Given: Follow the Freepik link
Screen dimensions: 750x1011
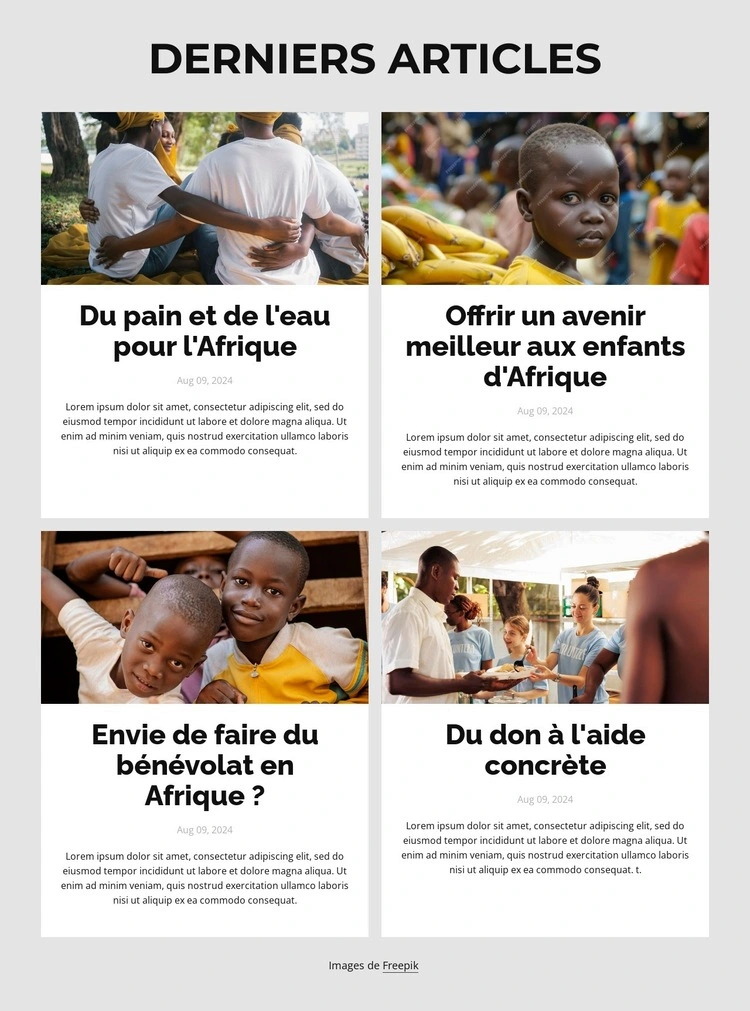Looking at the screenshot, I should click(x=400, y=966).
